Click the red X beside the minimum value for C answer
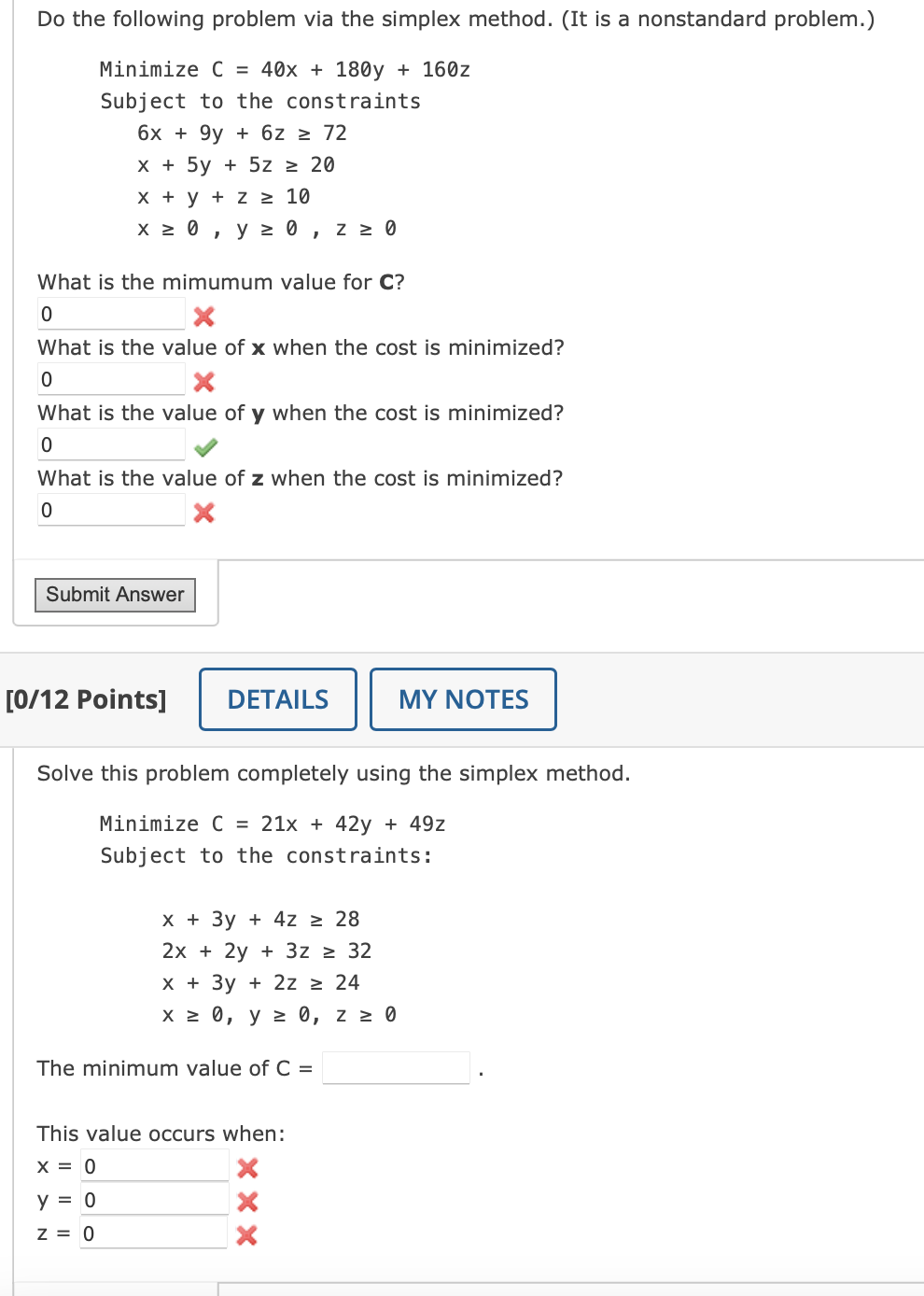The image size is (924, 1296). (203, 317)
